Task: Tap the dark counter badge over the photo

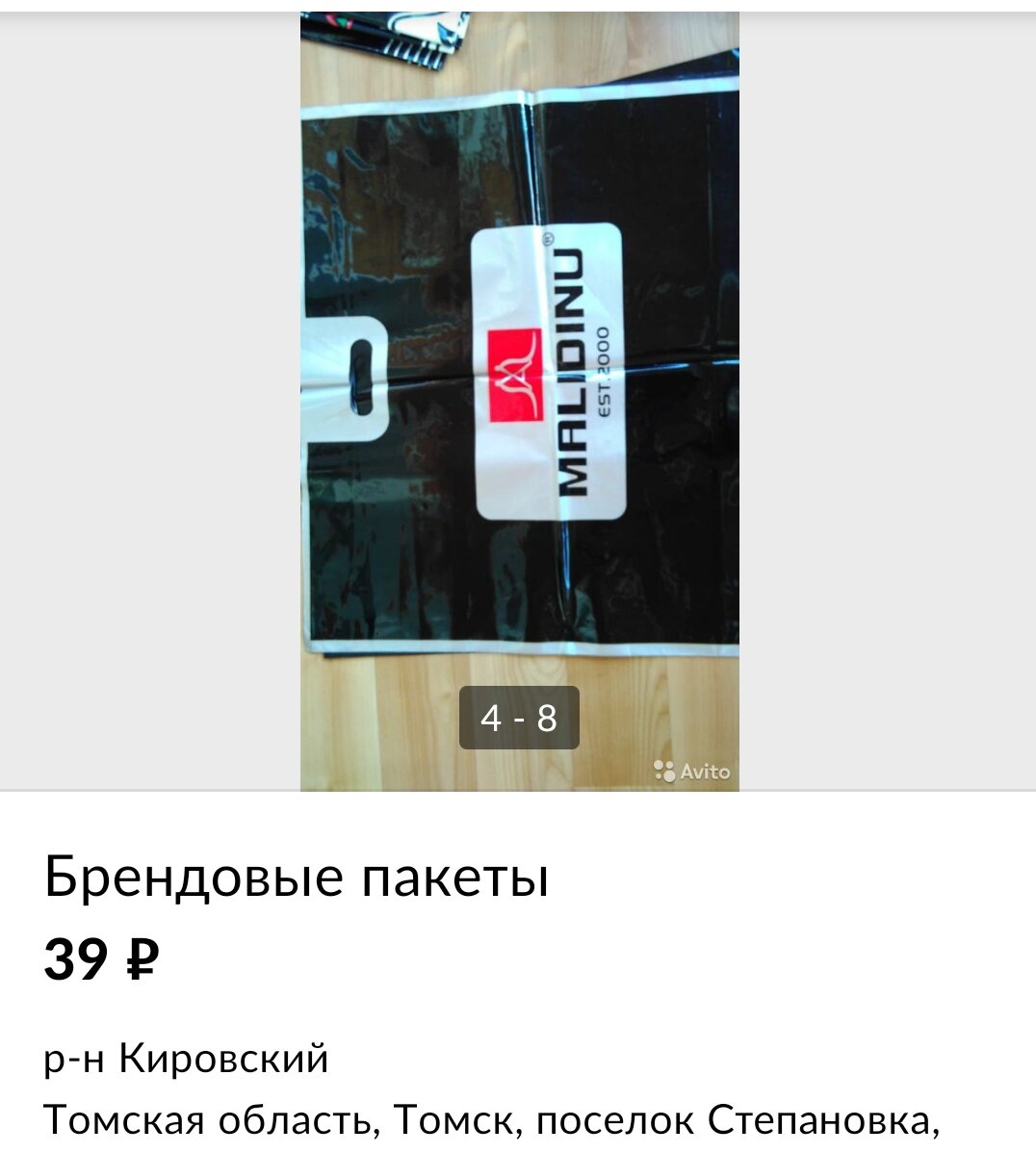Action: pos(519,718)
